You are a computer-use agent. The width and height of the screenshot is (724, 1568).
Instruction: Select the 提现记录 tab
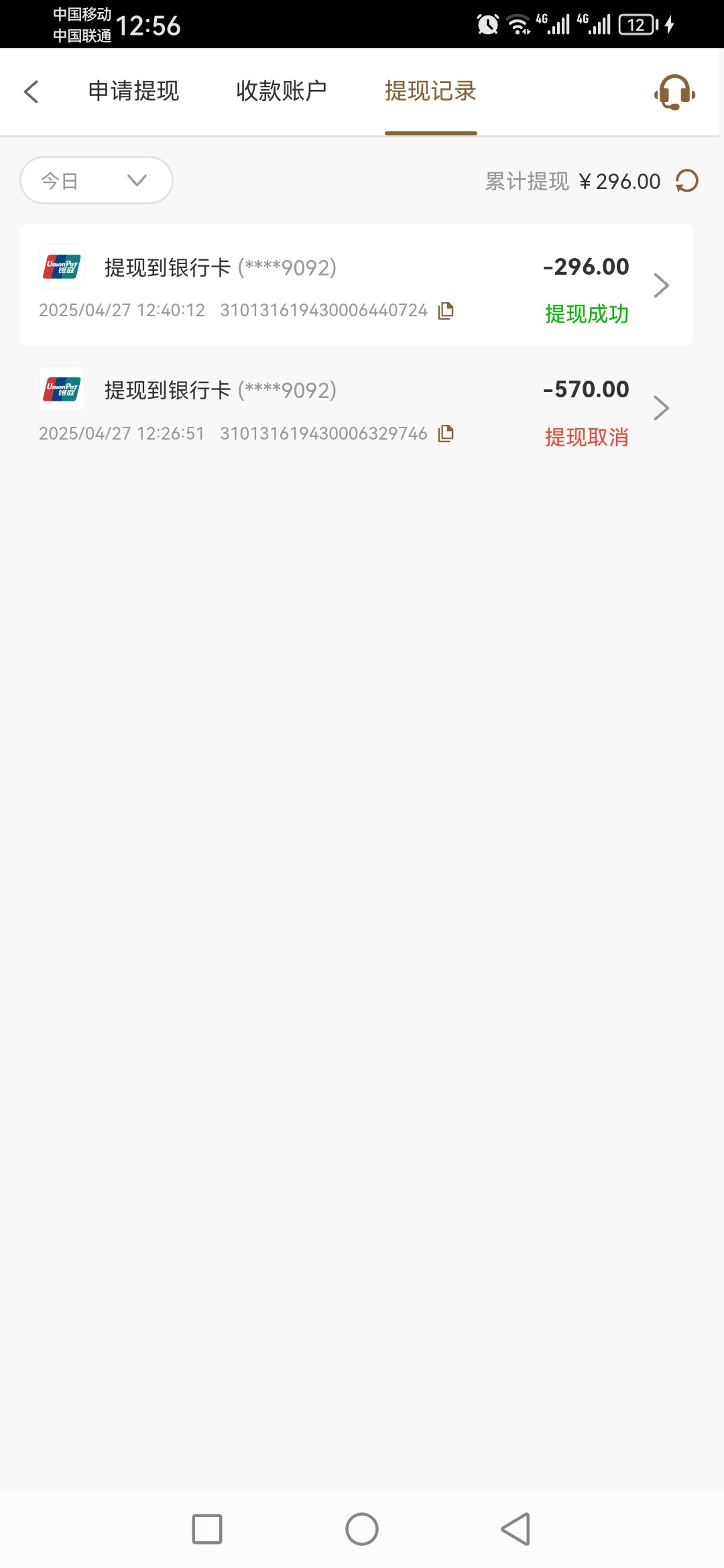coord(430,91)
